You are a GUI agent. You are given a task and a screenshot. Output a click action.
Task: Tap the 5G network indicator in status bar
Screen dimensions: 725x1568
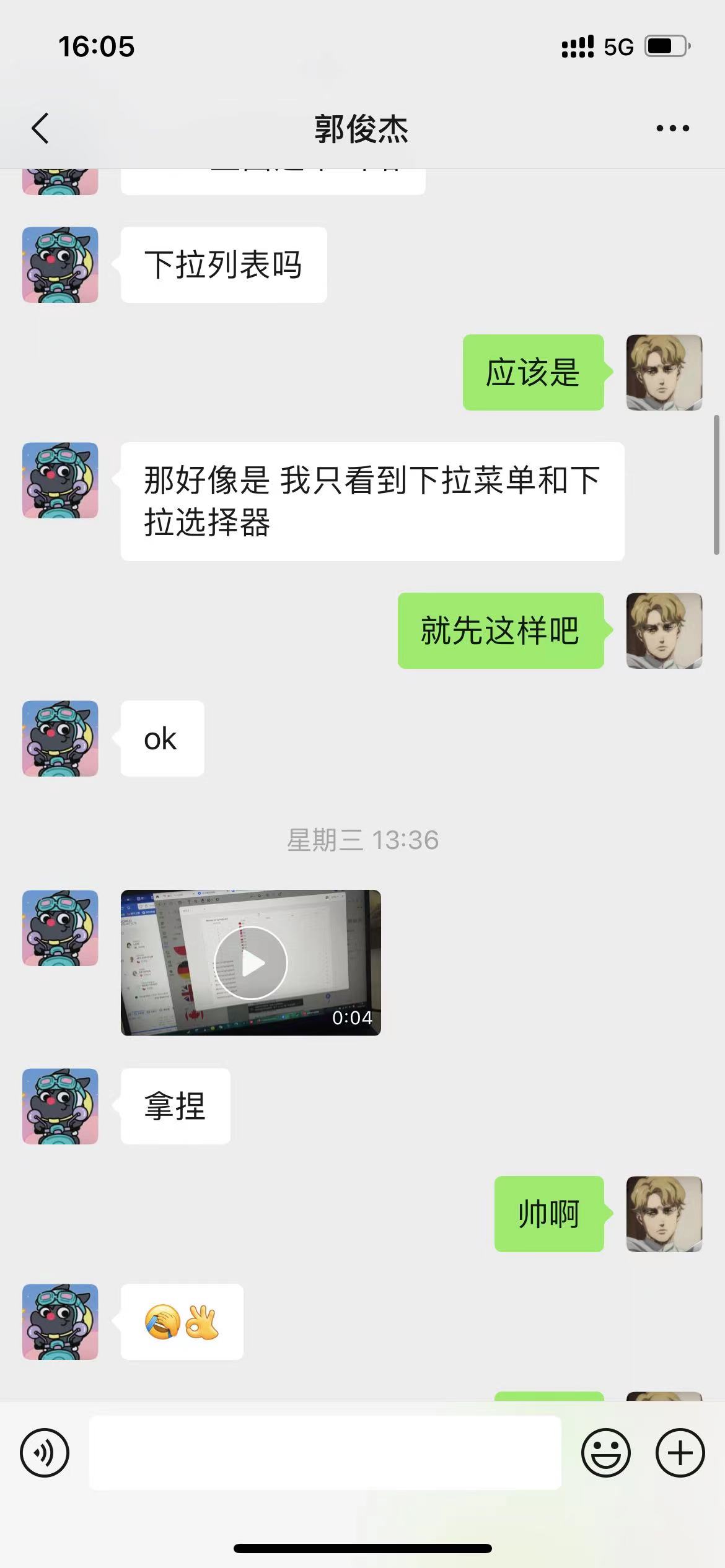[x=617, y=45]
